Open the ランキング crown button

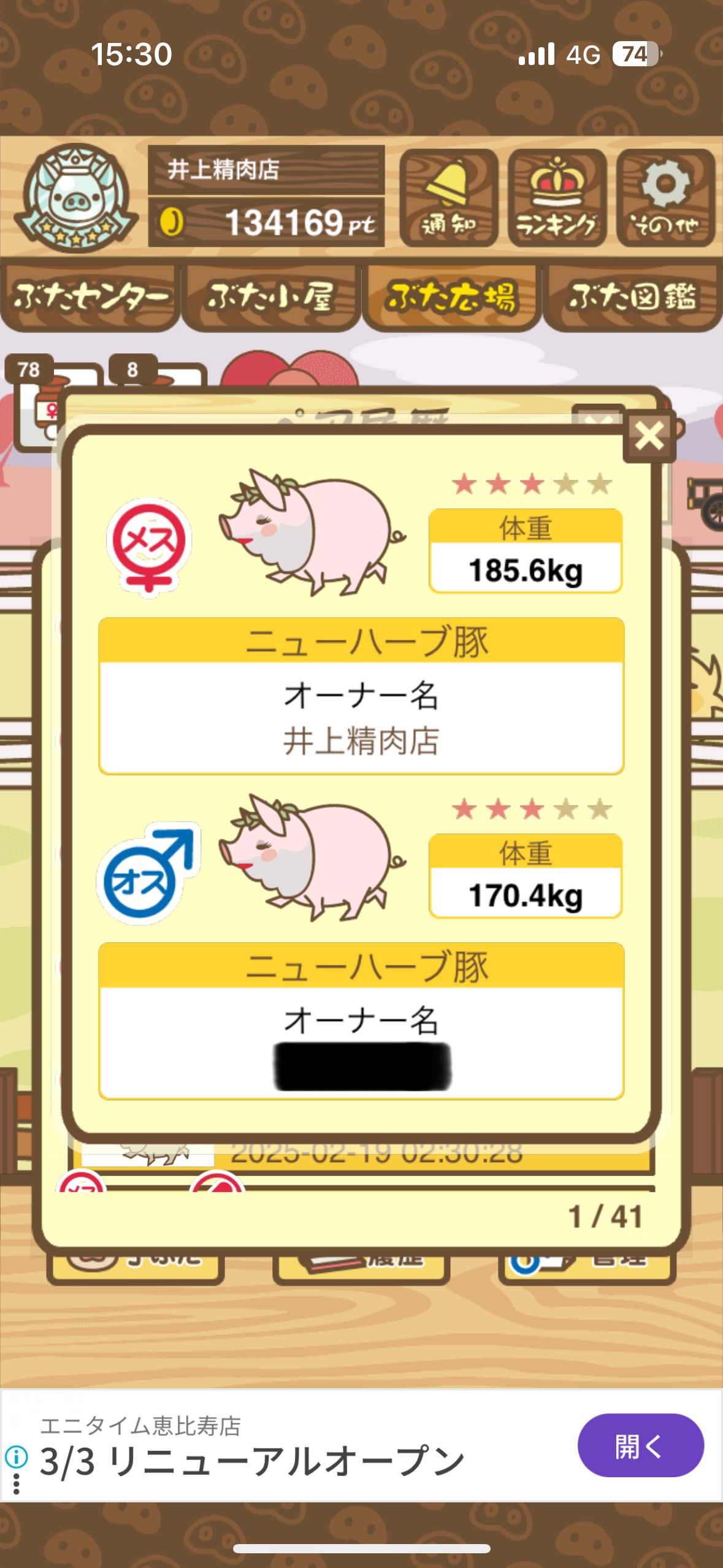[x=557, y=198]
